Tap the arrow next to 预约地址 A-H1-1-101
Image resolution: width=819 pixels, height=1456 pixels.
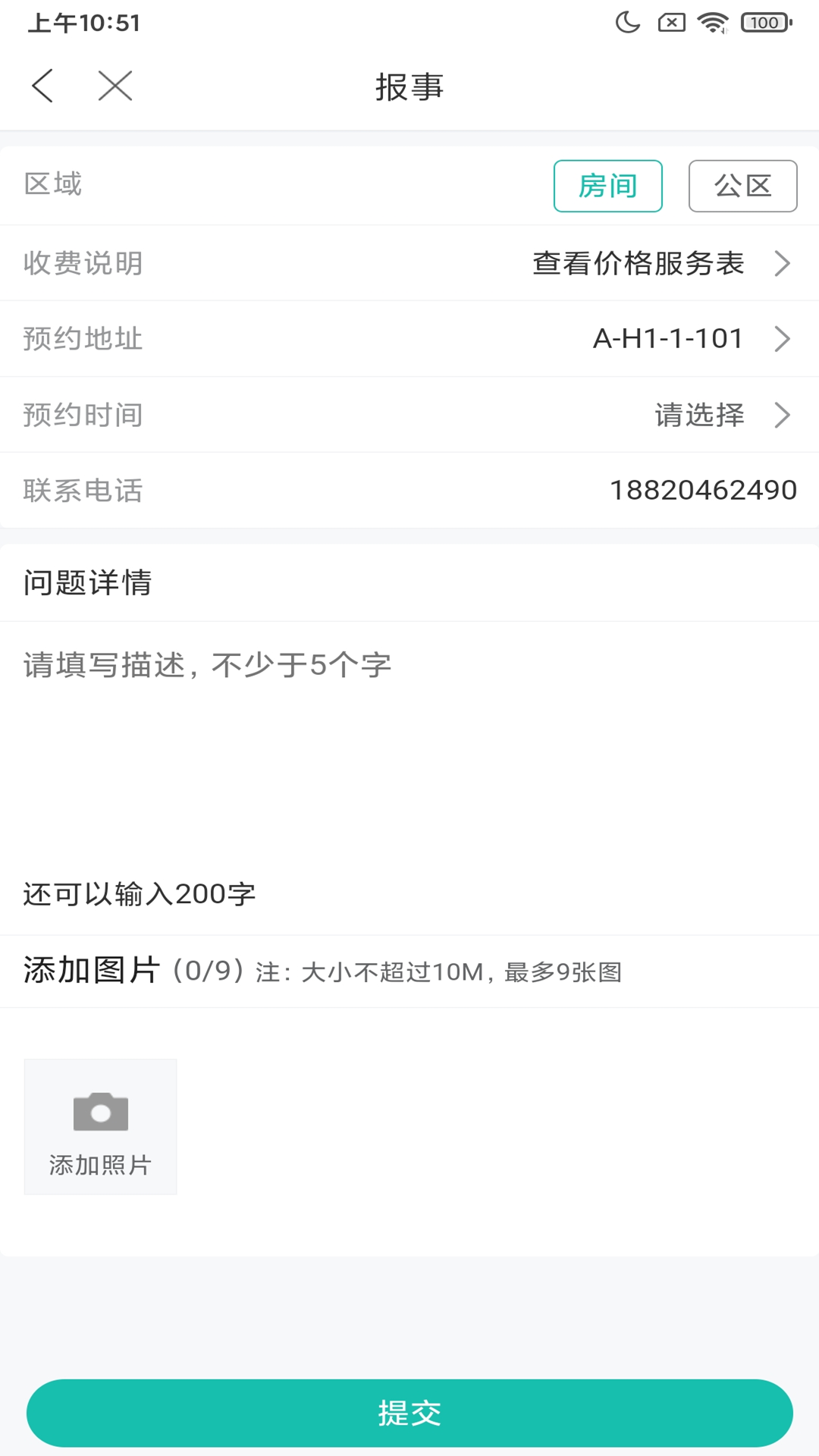(x=782, y=339)
